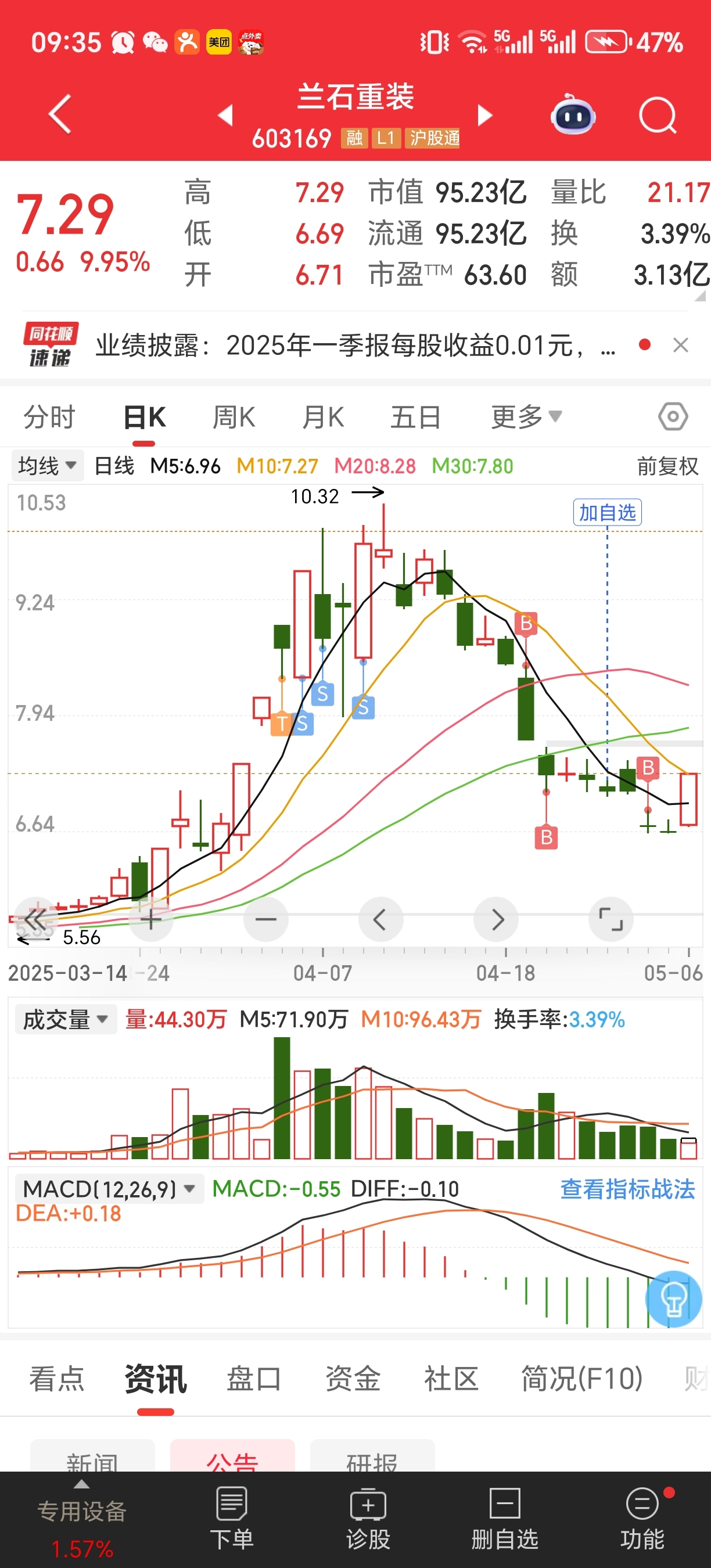
Task: Open 查看指标战法 link
Action: 627,1189
